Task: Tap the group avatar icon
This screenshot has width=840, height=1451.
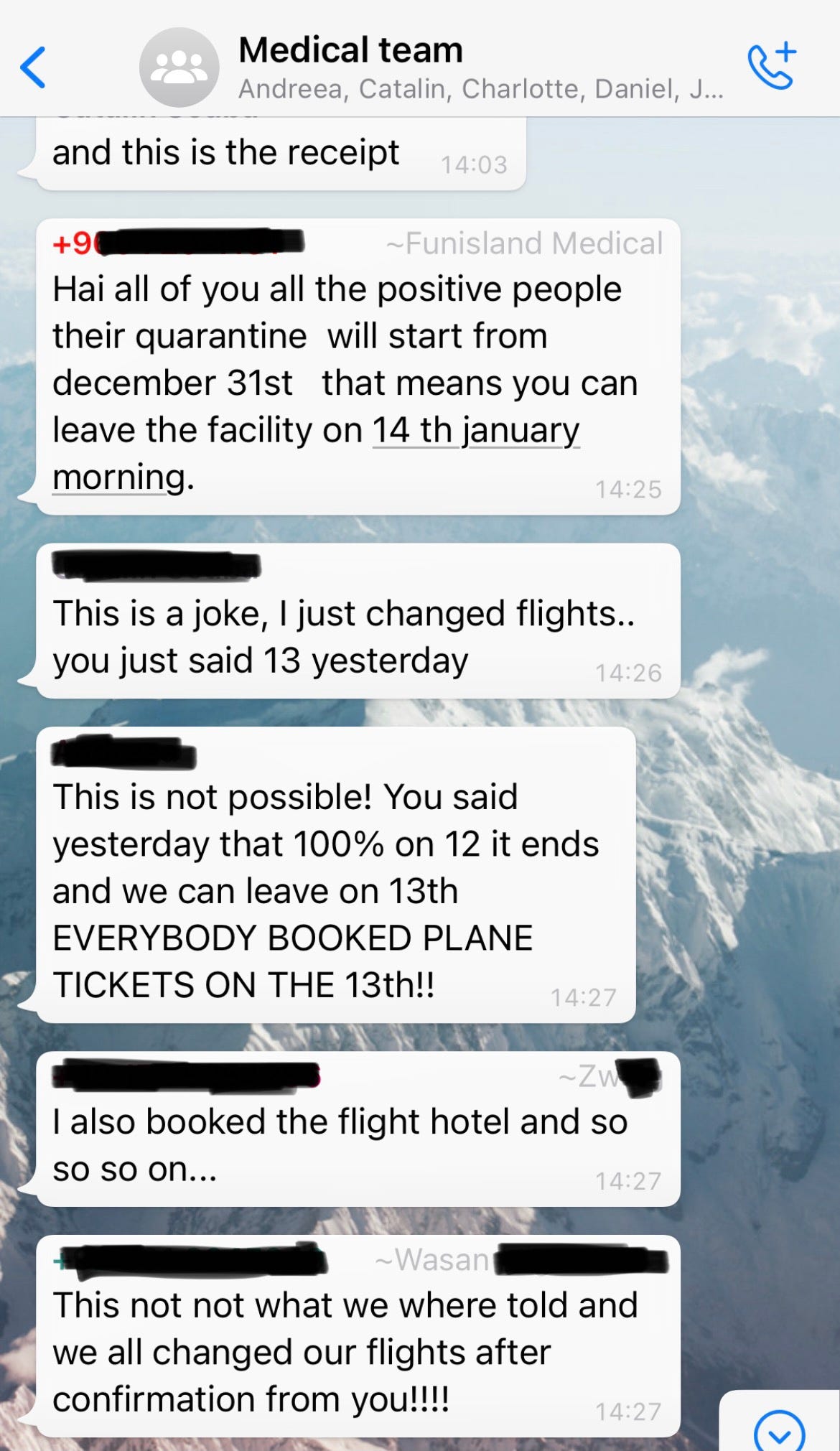Action: [x=179, y=67]
